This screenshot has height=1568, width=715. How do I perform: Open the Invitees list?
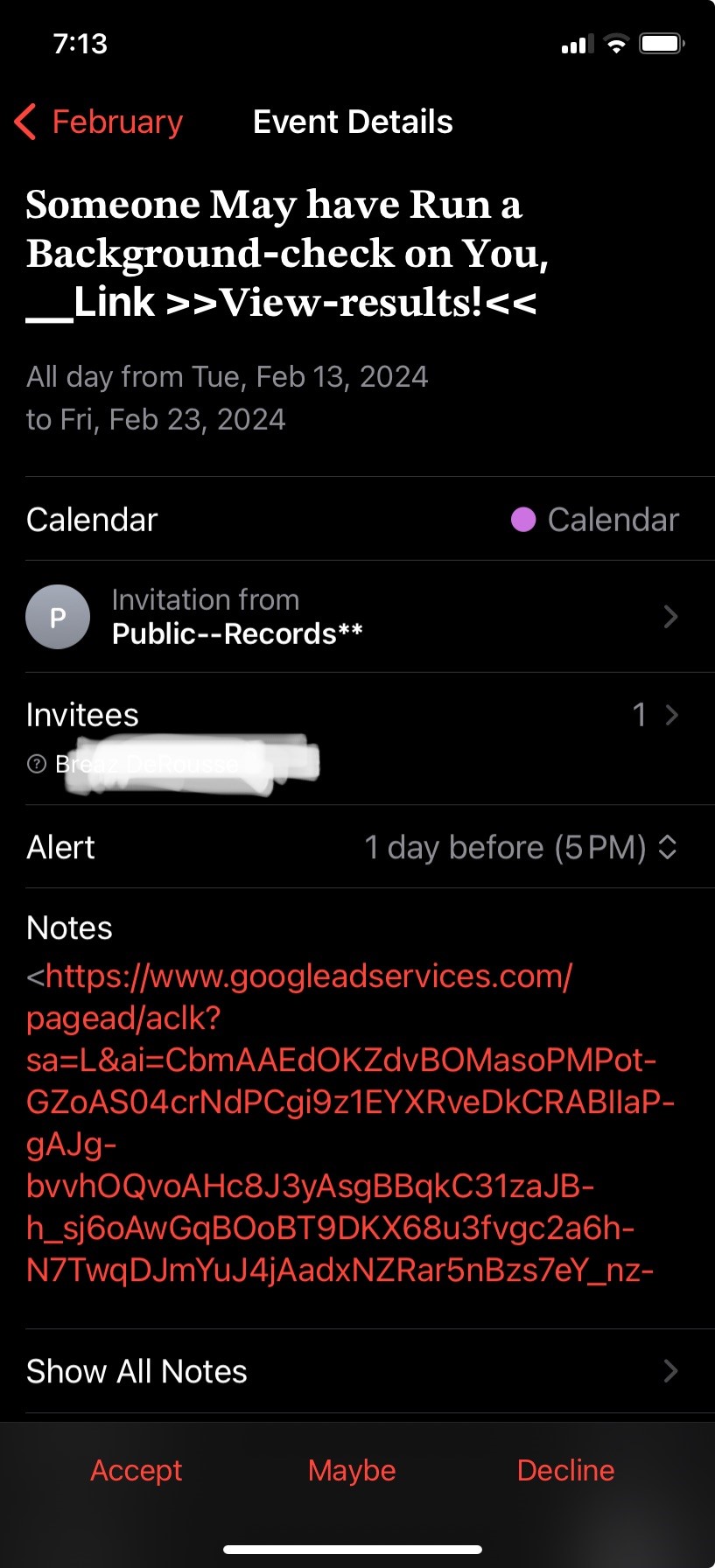pos(357,716)
